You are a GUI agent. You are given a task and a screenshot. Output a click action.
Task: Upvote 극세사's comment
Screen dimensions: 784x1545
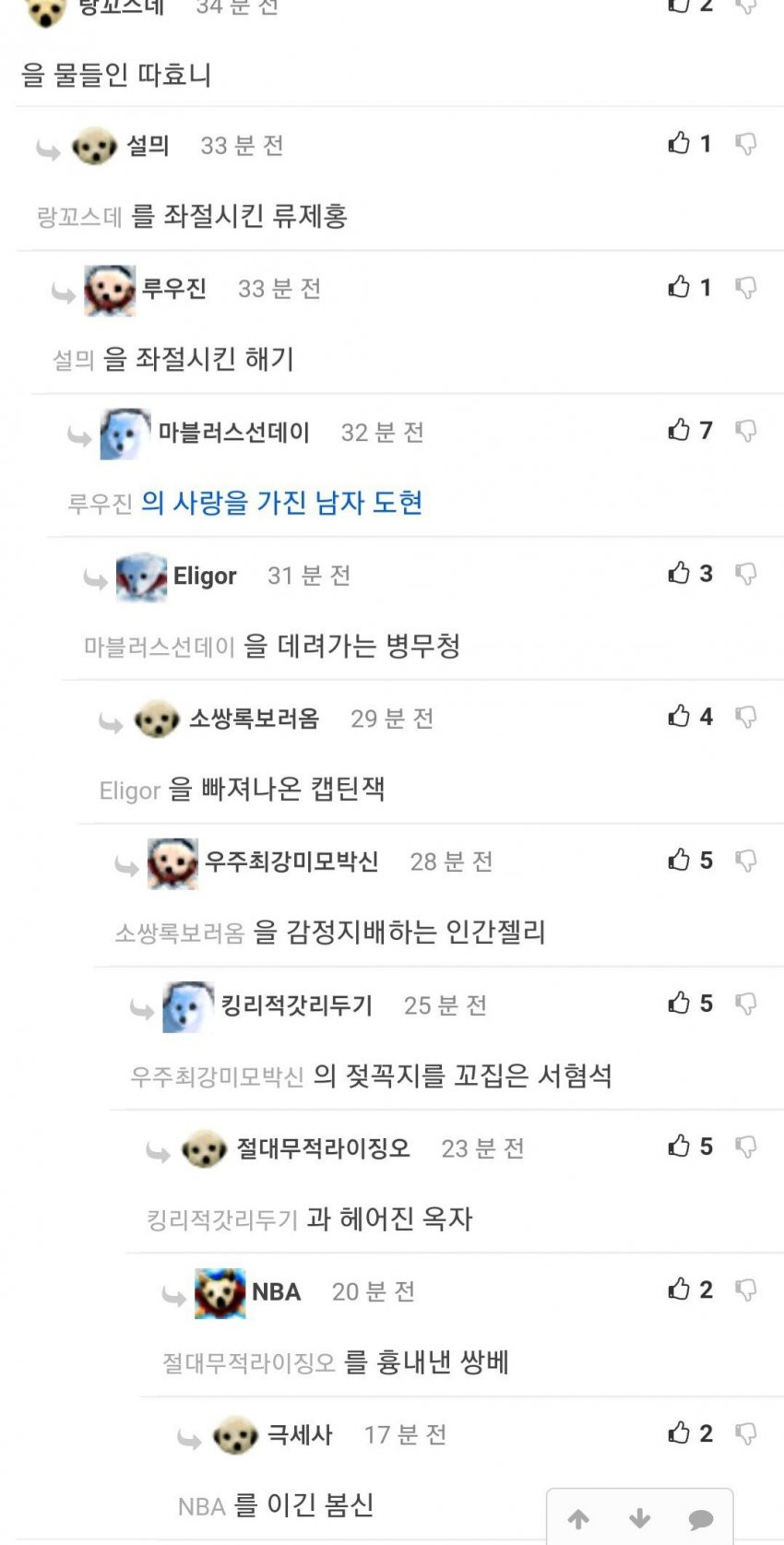click(679, 1432)
